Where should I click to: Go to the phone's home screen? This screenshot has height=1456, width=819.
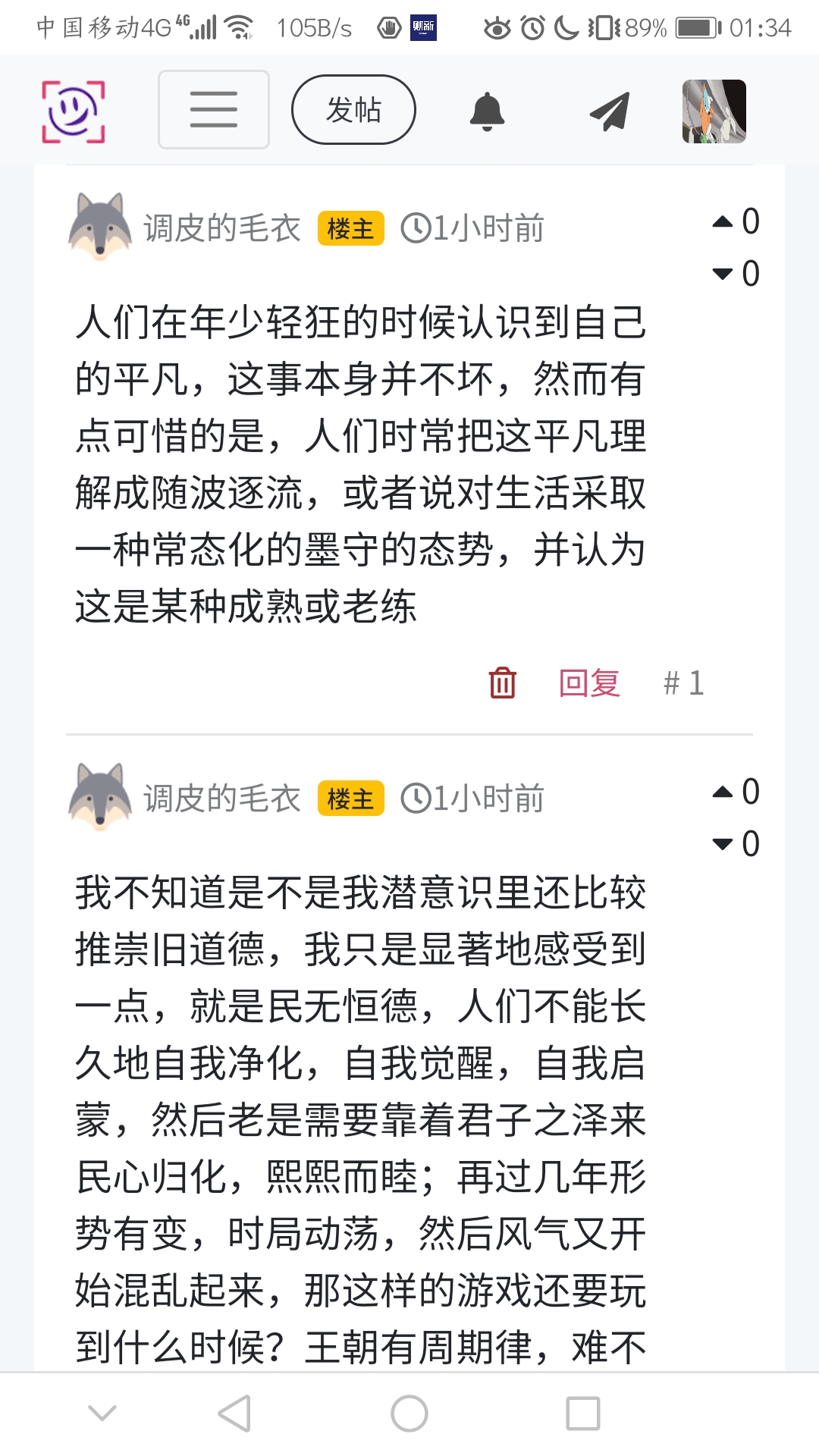coord(409,1414)
